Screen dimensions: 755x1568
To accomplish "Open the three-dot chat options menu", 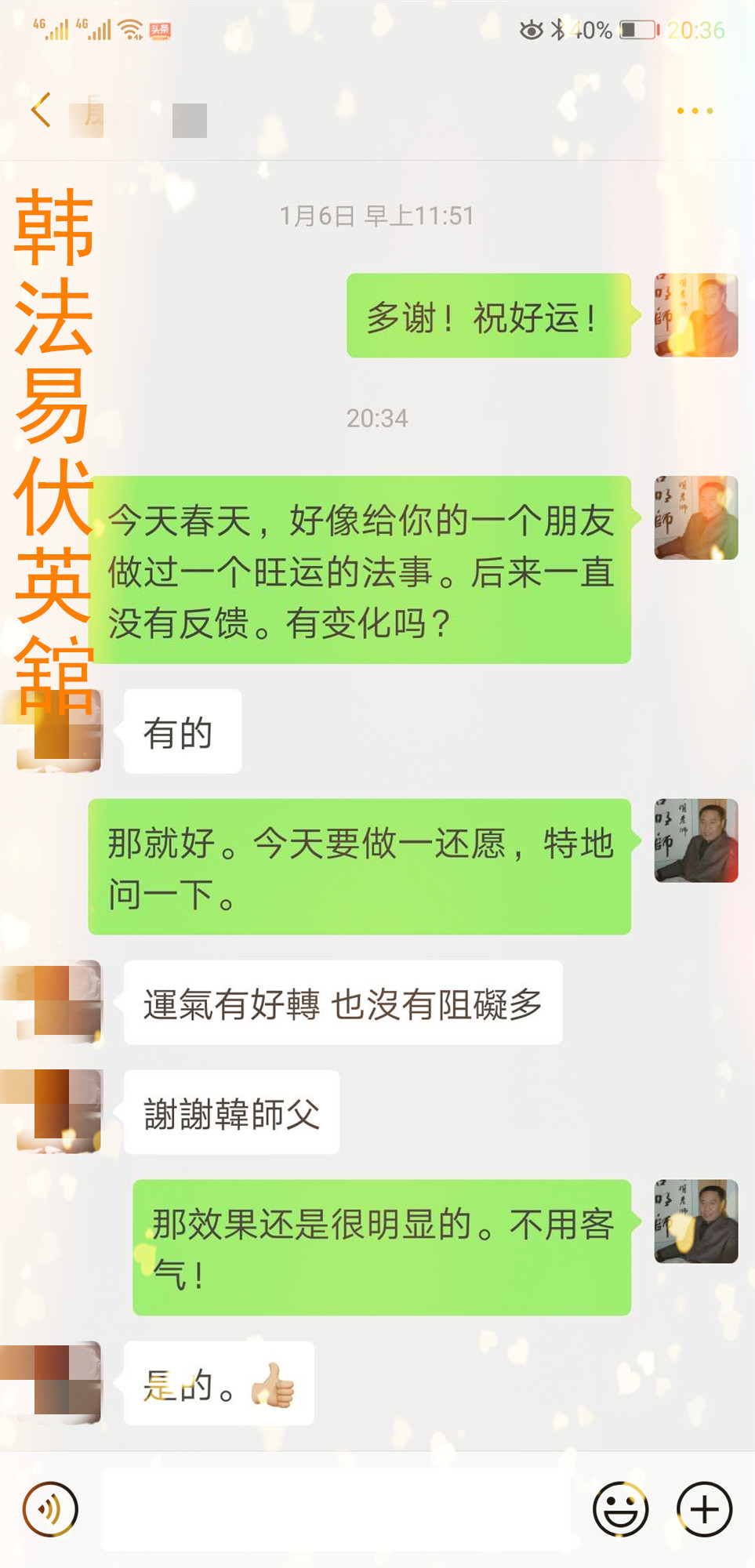I will coord(695,111).
